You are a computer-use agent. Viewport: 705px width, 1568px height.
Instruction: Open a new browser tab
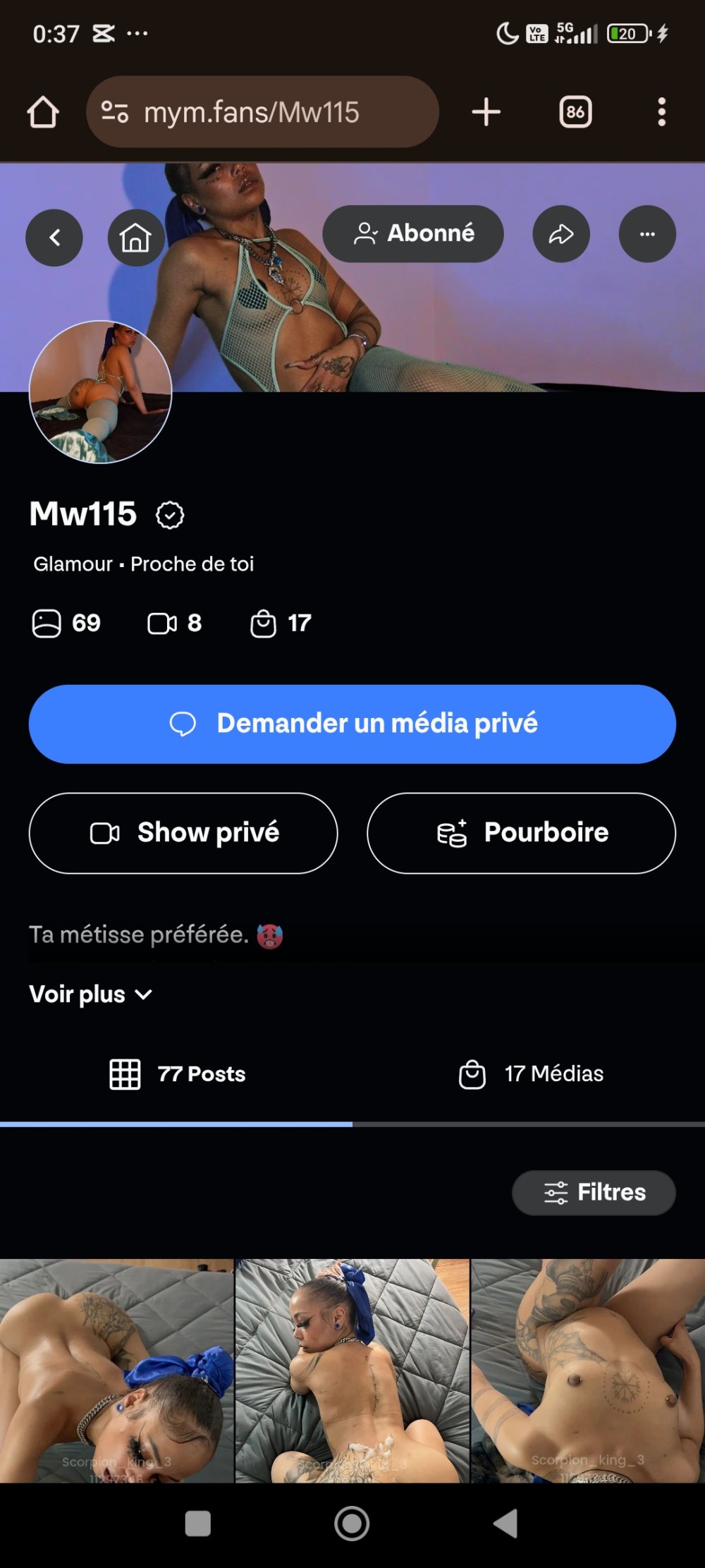pyautogui.click(x=486, y=113)
